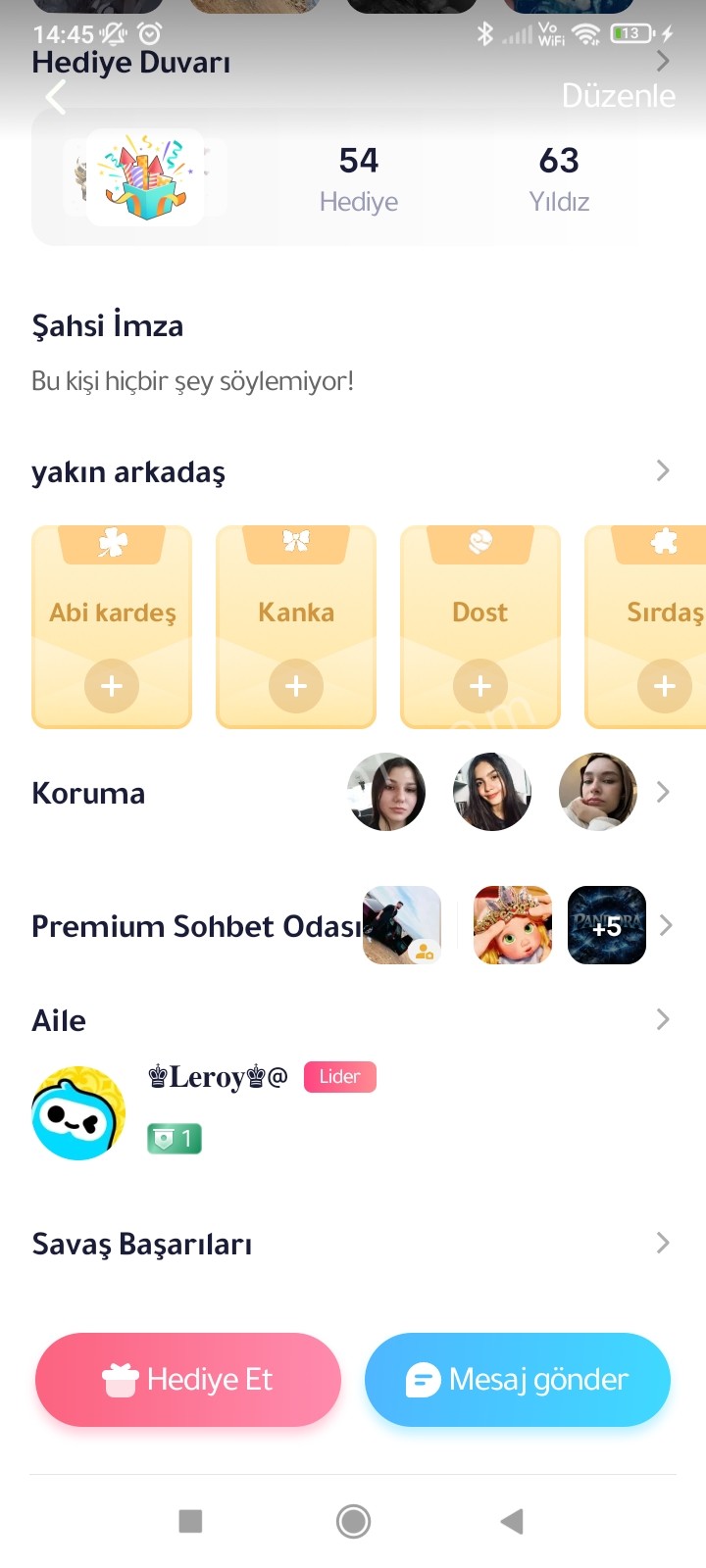Open the Koruma list
Screen dimensions: 706x1568
(x=663, y=792)
